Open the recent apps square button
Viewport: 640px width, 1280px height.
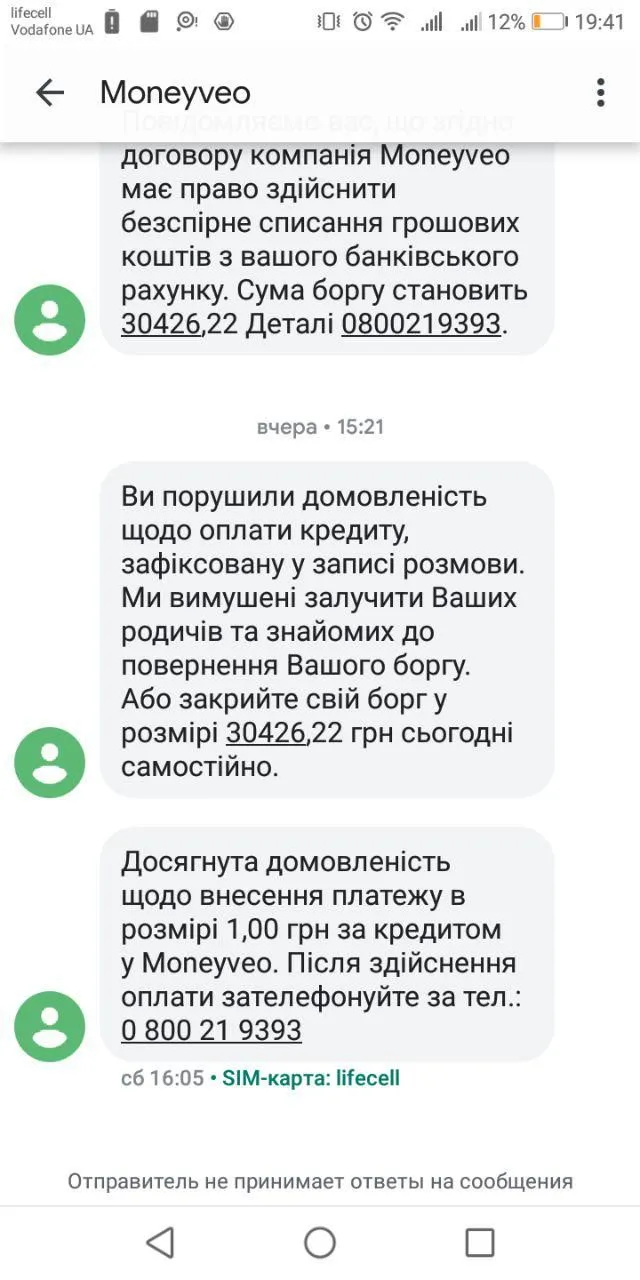(480, 1242)
